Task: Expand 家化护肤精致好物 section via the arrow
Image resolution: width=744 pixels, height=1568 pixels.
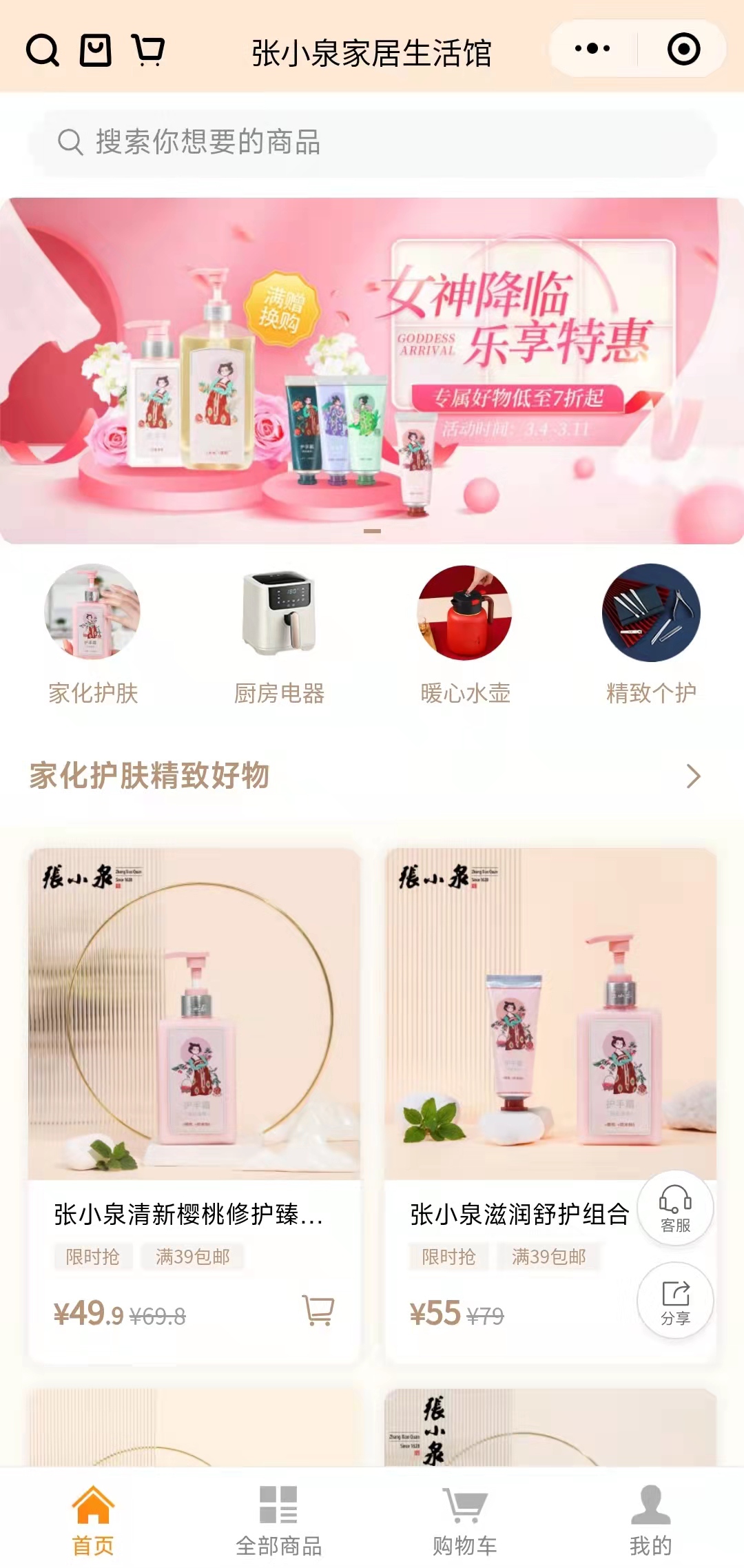Action: click(693, 776)
